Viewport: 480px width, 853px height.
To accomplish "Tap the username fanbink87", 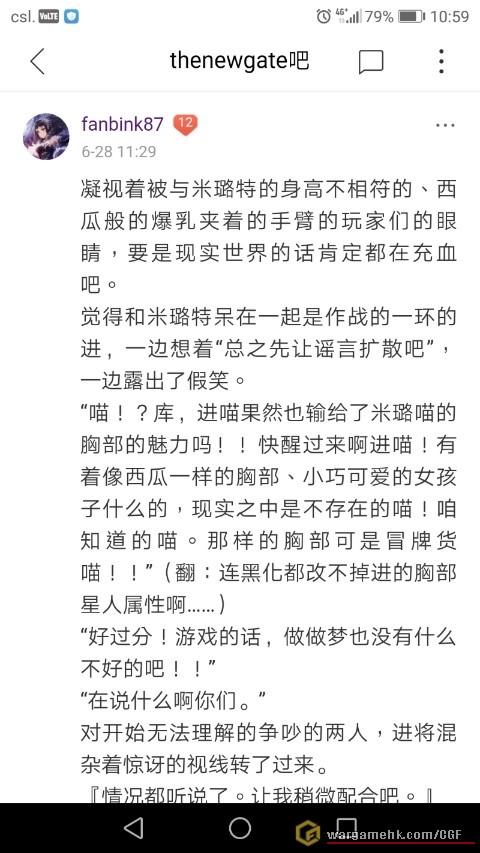I will (x=122, y=124).
